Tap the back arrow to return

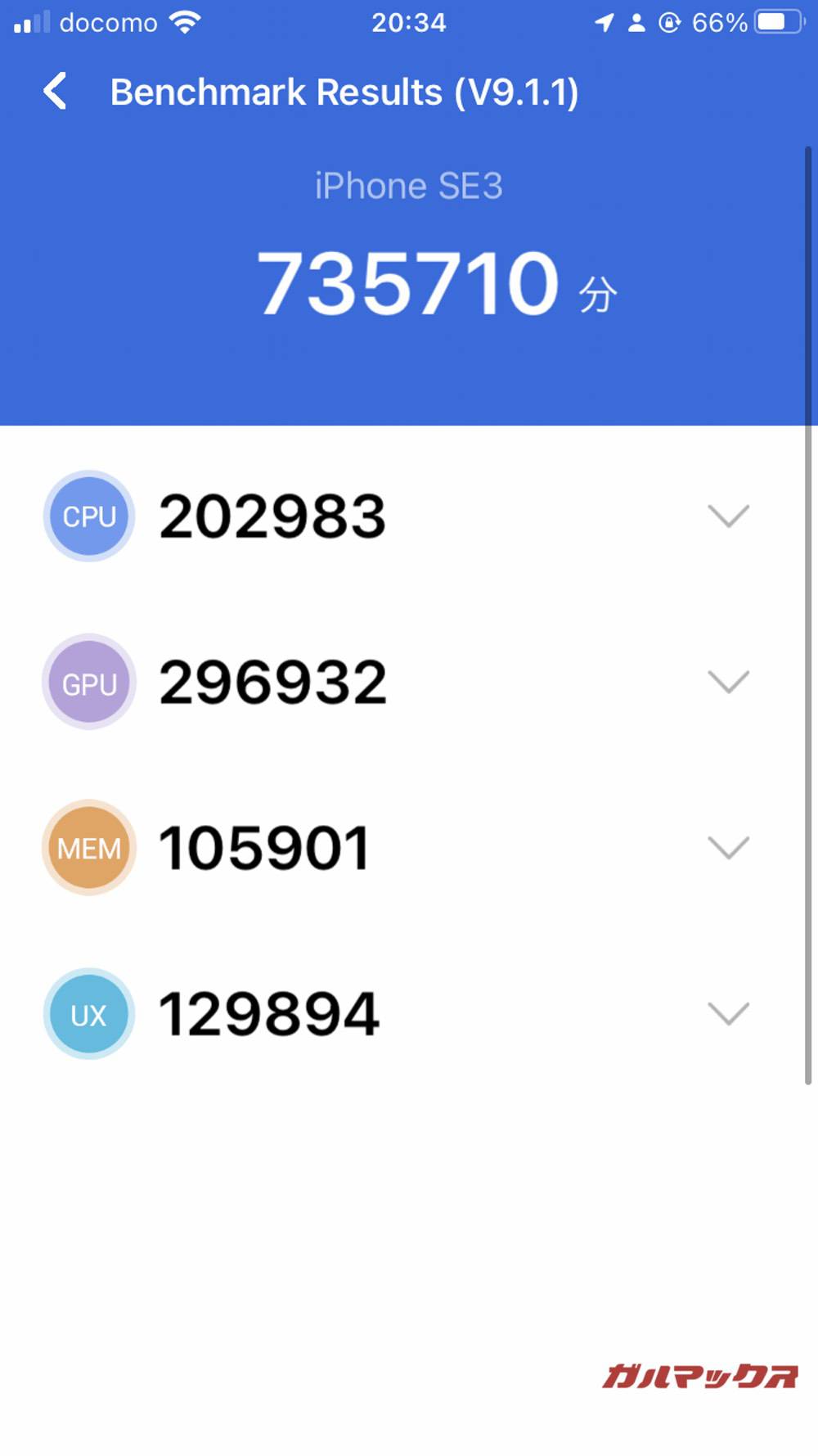click(55, 91)
